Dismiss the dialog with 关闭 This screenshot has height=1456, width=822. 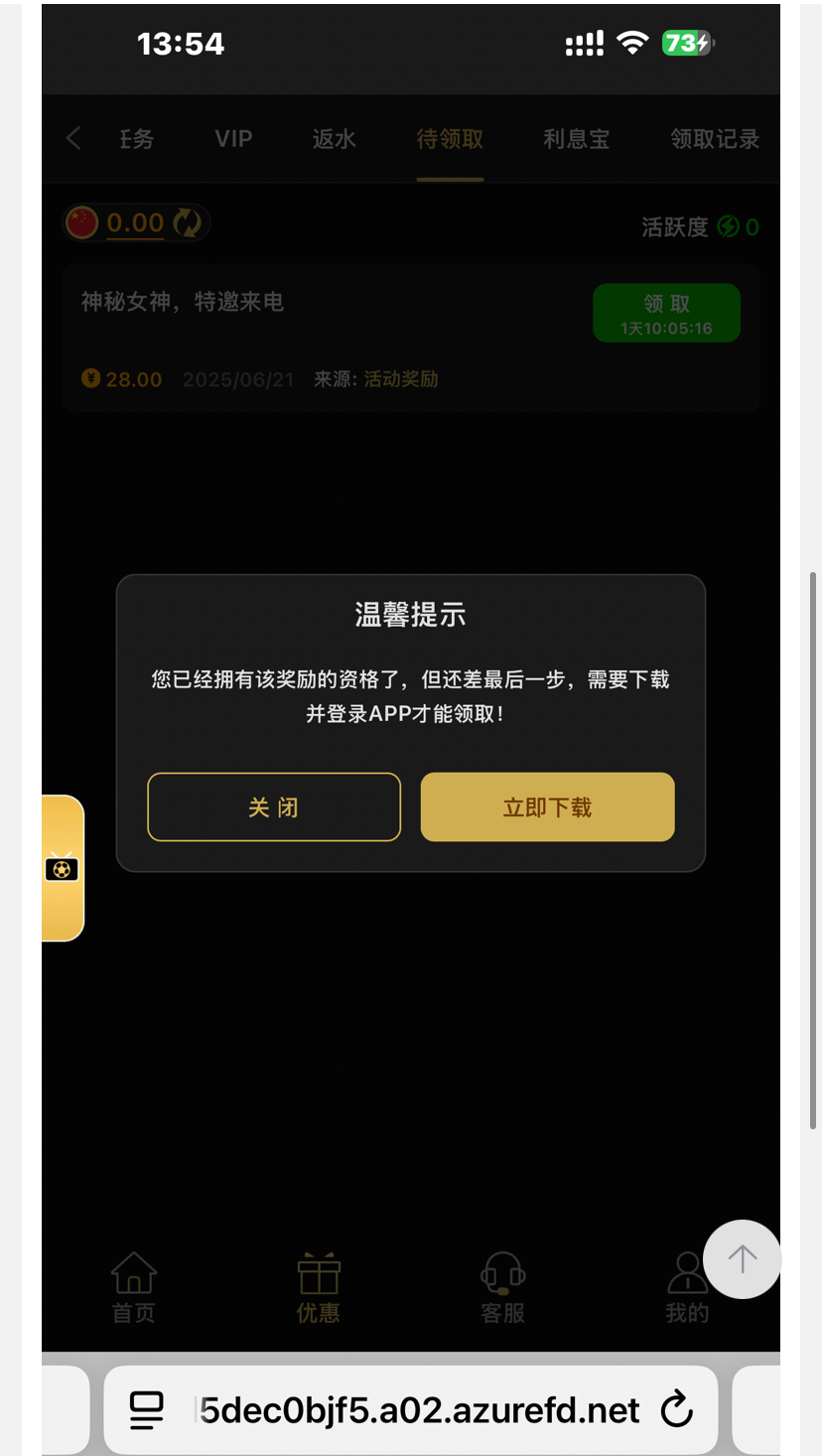(x=274, y=807)
